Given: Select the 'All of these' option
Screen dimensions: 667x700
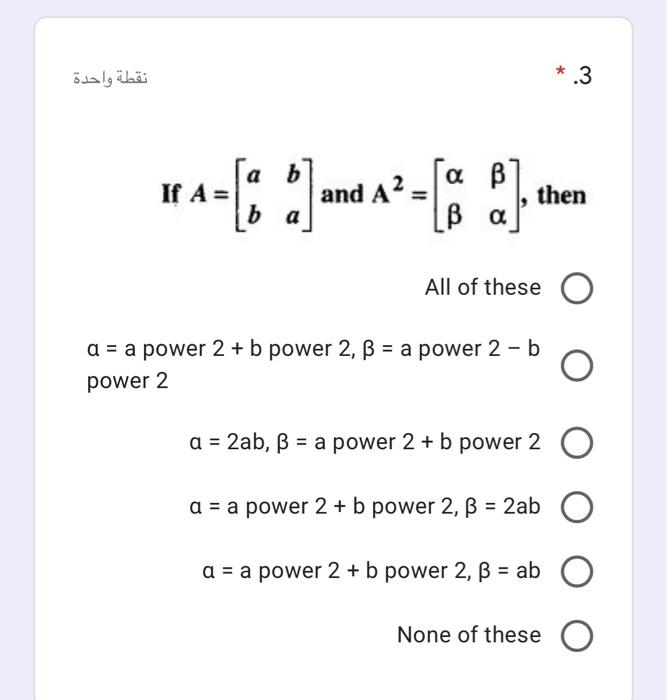Looking at the screenshot, I should 576,289.
